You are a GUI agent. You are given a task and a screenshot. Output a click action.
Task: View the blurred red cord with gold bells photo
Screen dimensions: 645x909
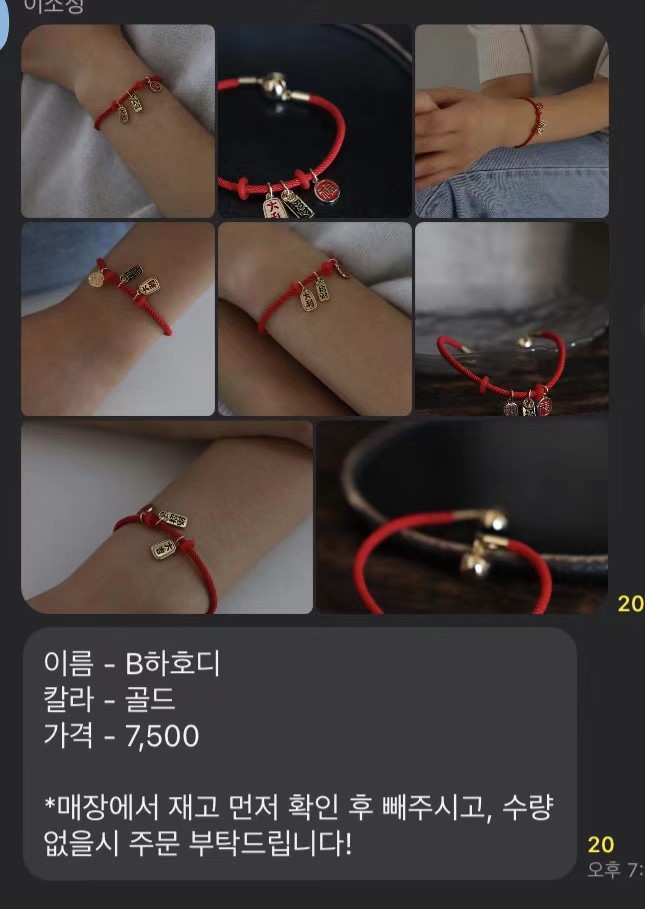click(462, 516)
